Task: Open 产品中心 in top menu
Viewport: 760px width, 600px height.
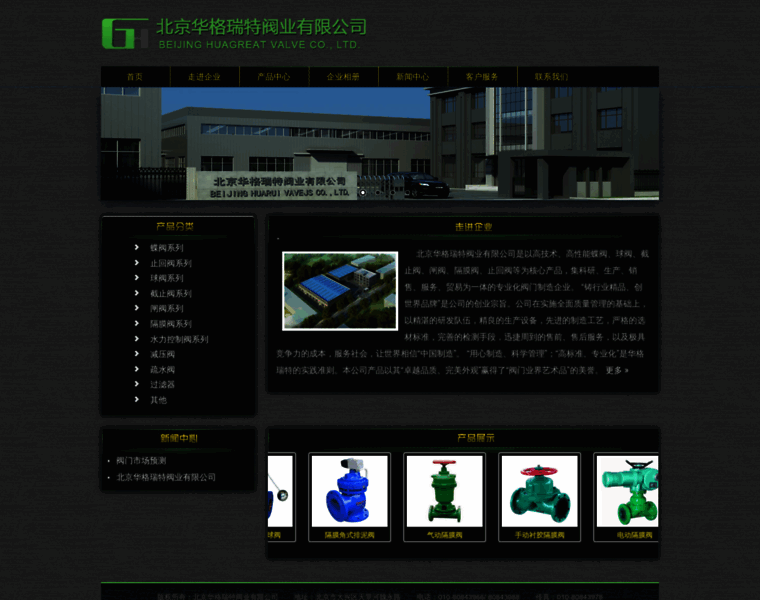Action: [x=273, y=76]
